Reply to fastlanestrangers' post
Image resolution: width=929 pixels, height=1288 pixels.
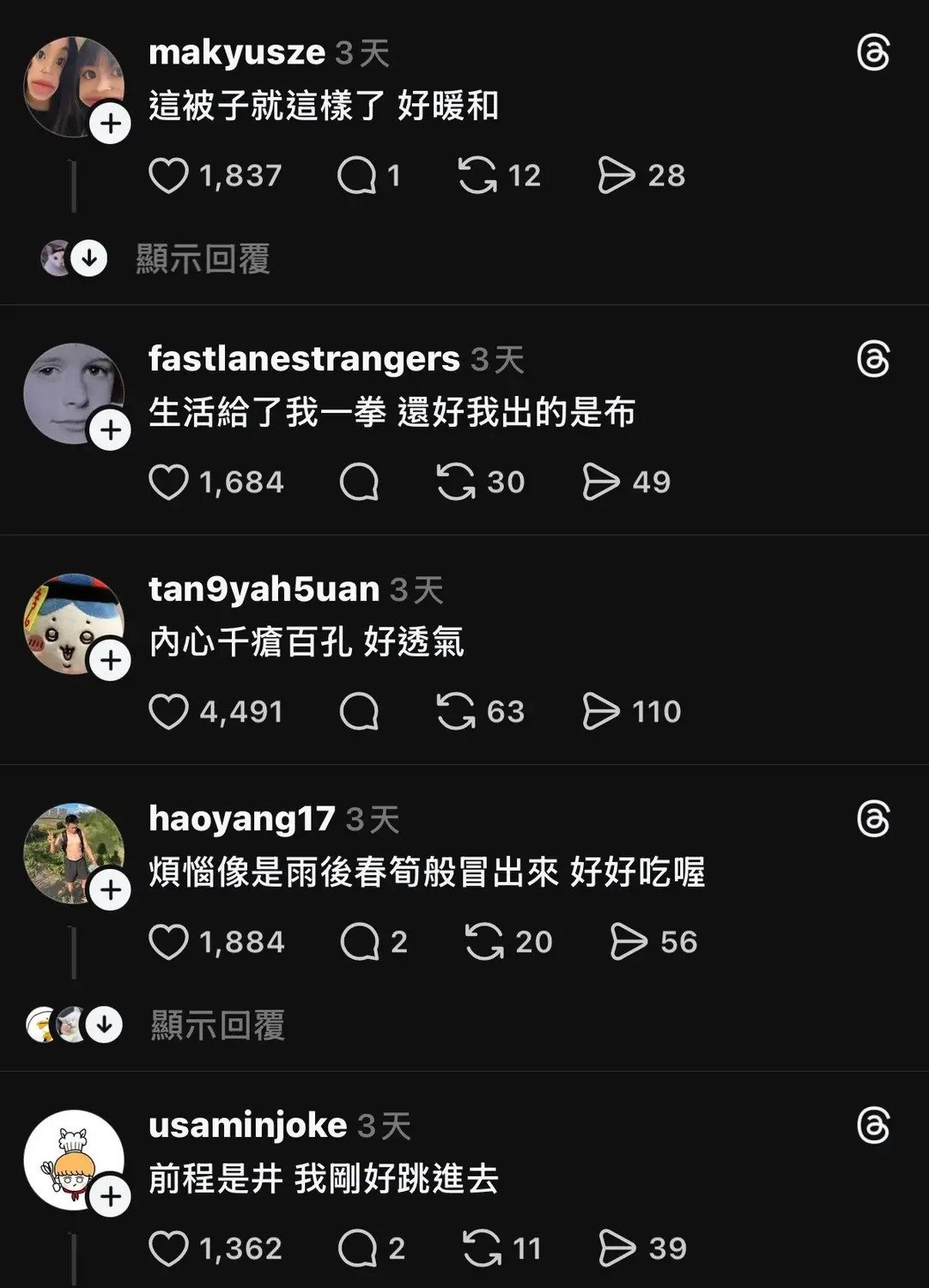tap(359, 482)
